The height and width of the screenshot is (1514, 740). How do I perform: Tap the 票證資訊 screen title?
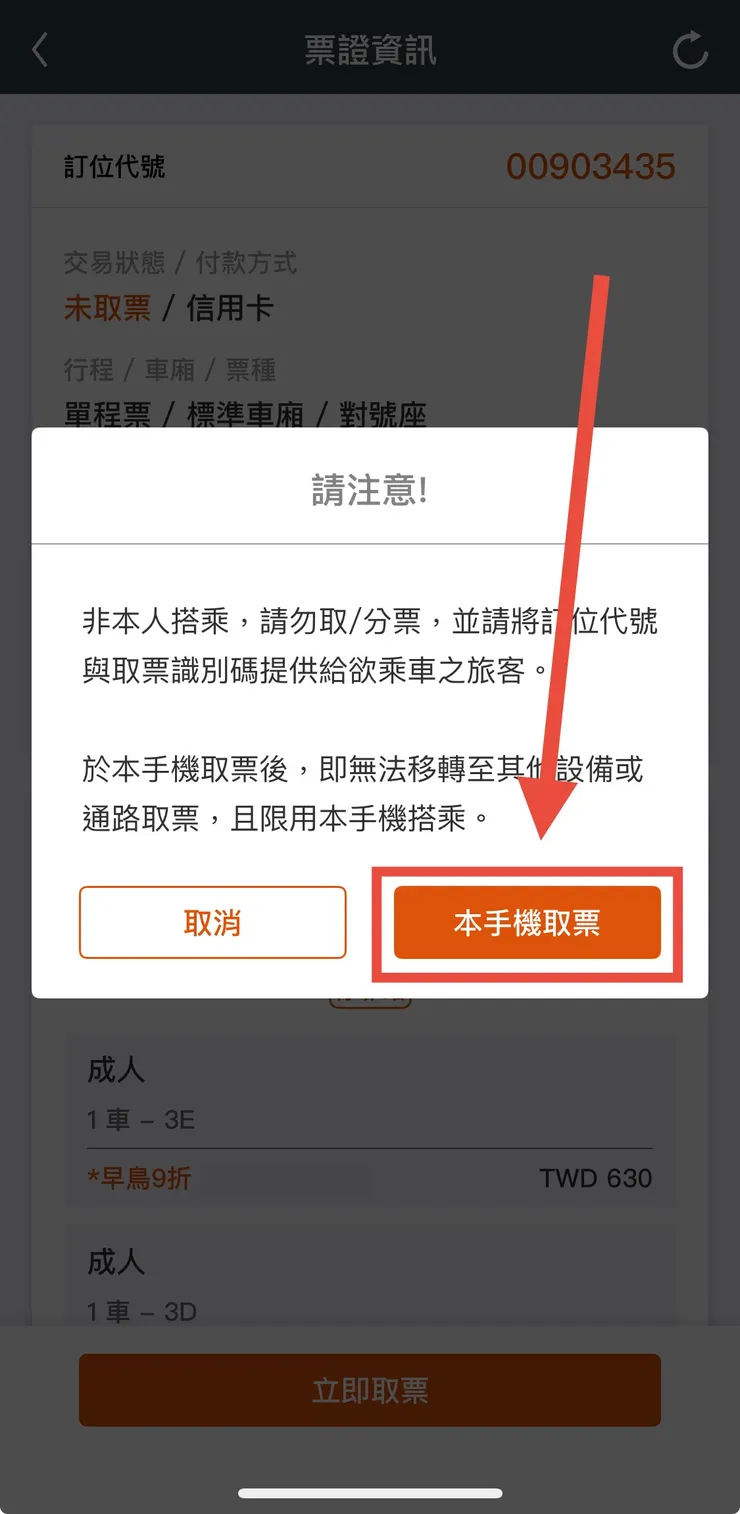(370, 50)
